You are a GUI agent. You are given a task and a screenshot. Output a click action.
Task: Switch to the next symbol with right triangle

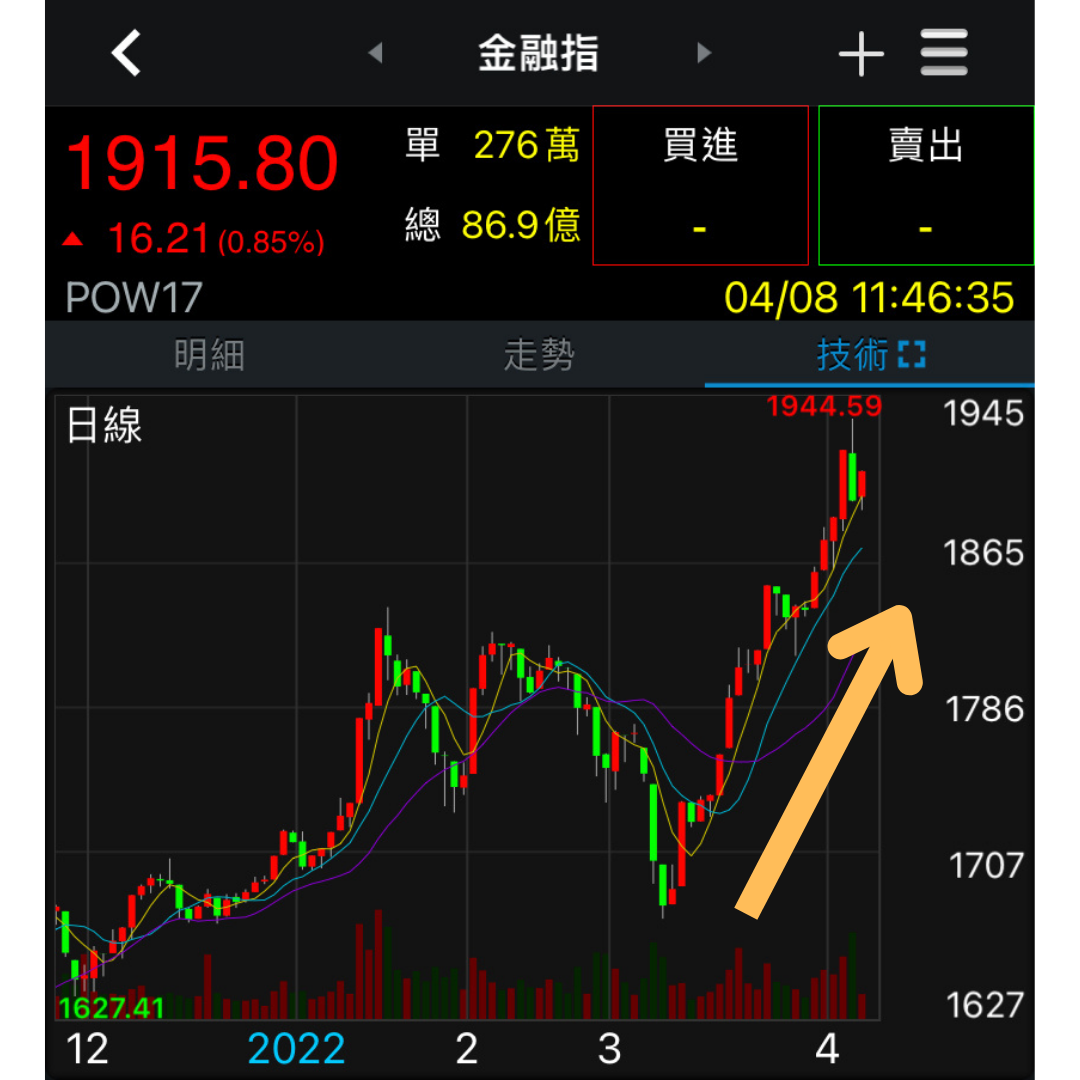[704, 53]
